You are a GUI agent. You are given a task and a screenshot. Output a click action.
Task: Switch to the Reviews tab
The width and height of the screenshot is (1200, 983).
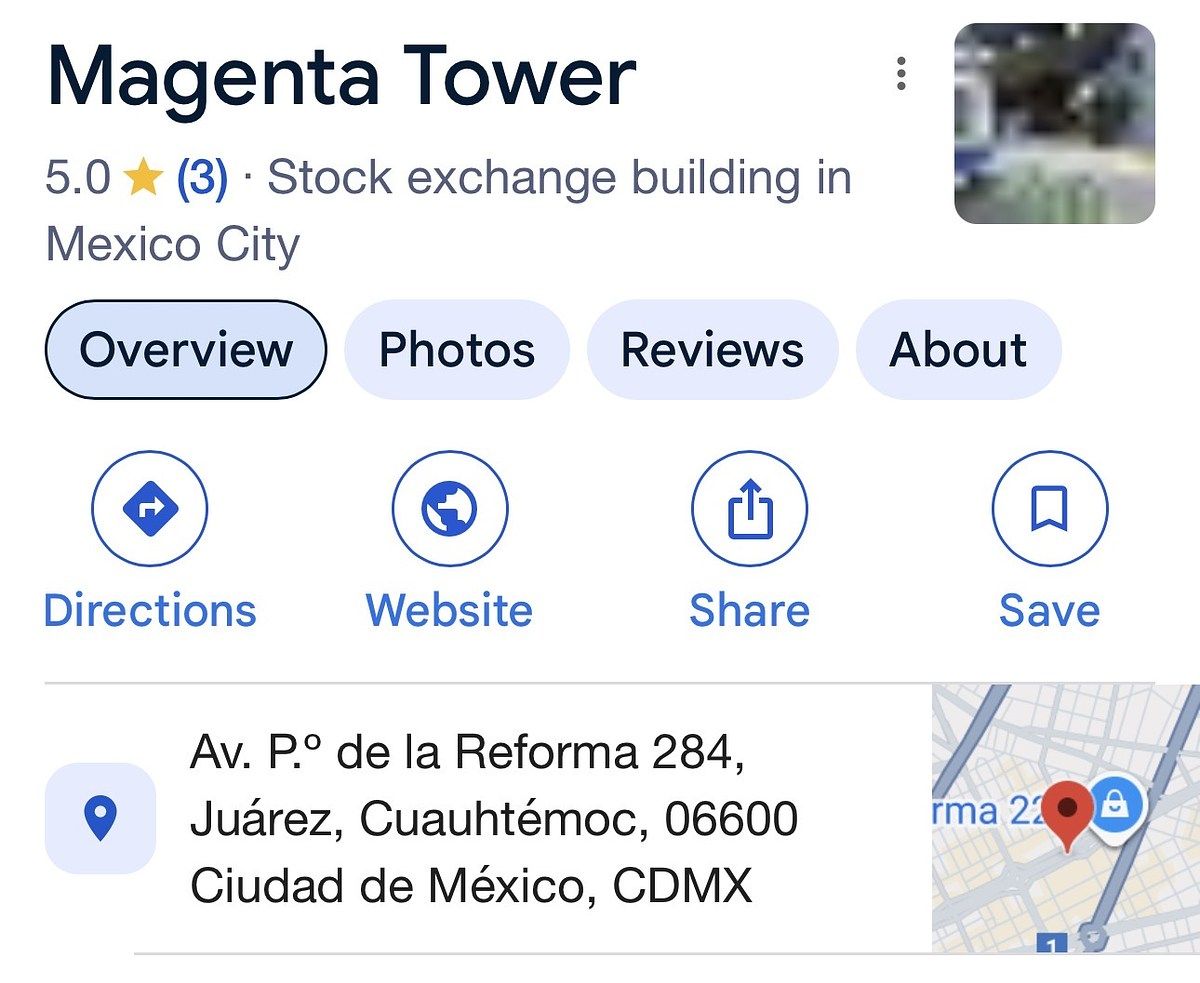point(712,350)
